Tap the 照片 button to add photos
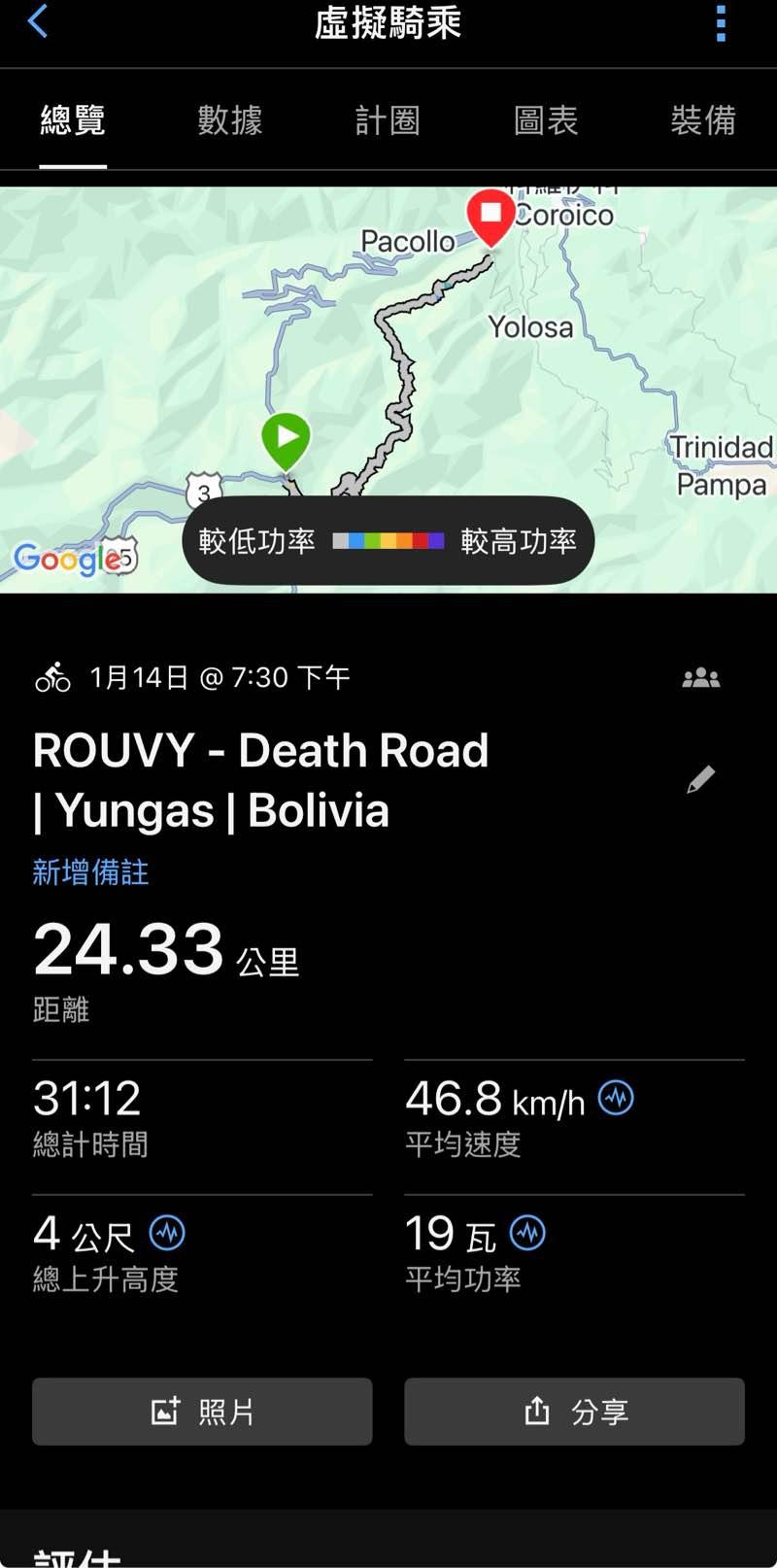This screenshot has width=777, height=1568. 202,1411
